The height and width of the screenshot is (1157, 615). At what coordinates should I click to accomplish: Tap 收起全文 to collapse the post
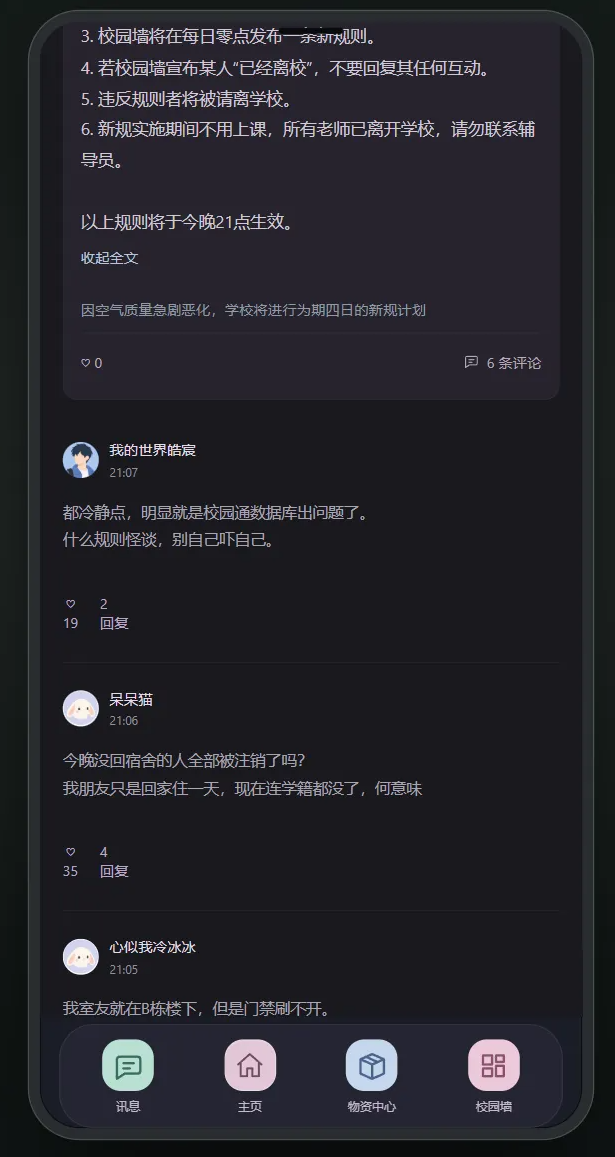point(109,258)
